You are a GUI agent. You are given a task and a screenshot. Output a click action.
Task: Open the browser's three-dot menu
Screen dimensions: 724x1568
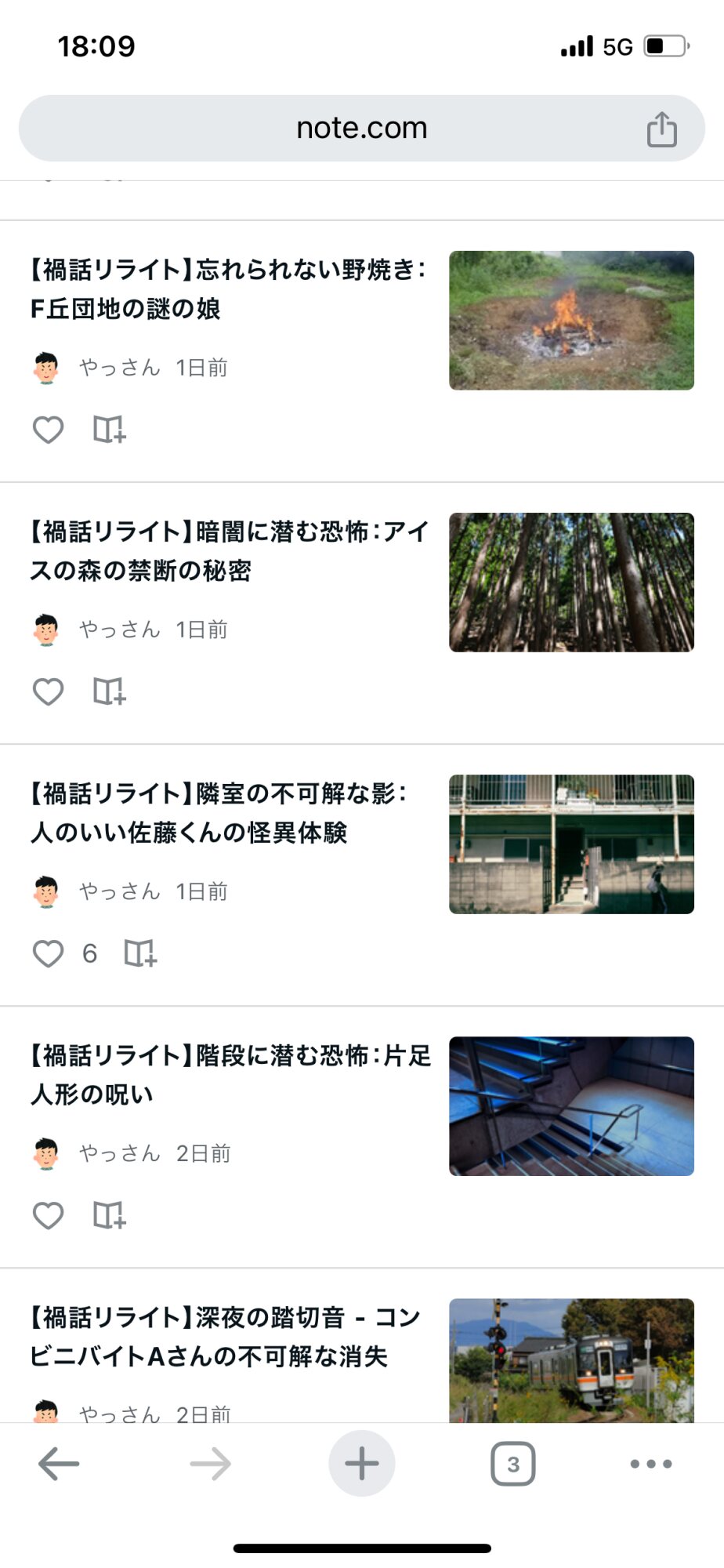tap(650, 1464)
